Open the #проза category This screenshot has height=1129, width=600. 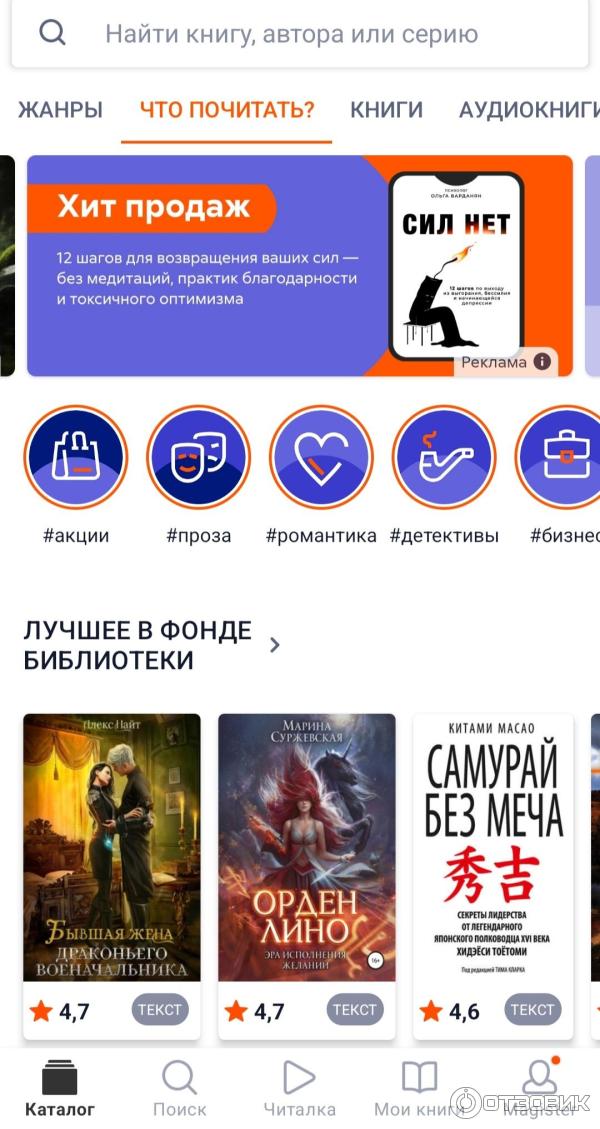[x=198, y=458]
